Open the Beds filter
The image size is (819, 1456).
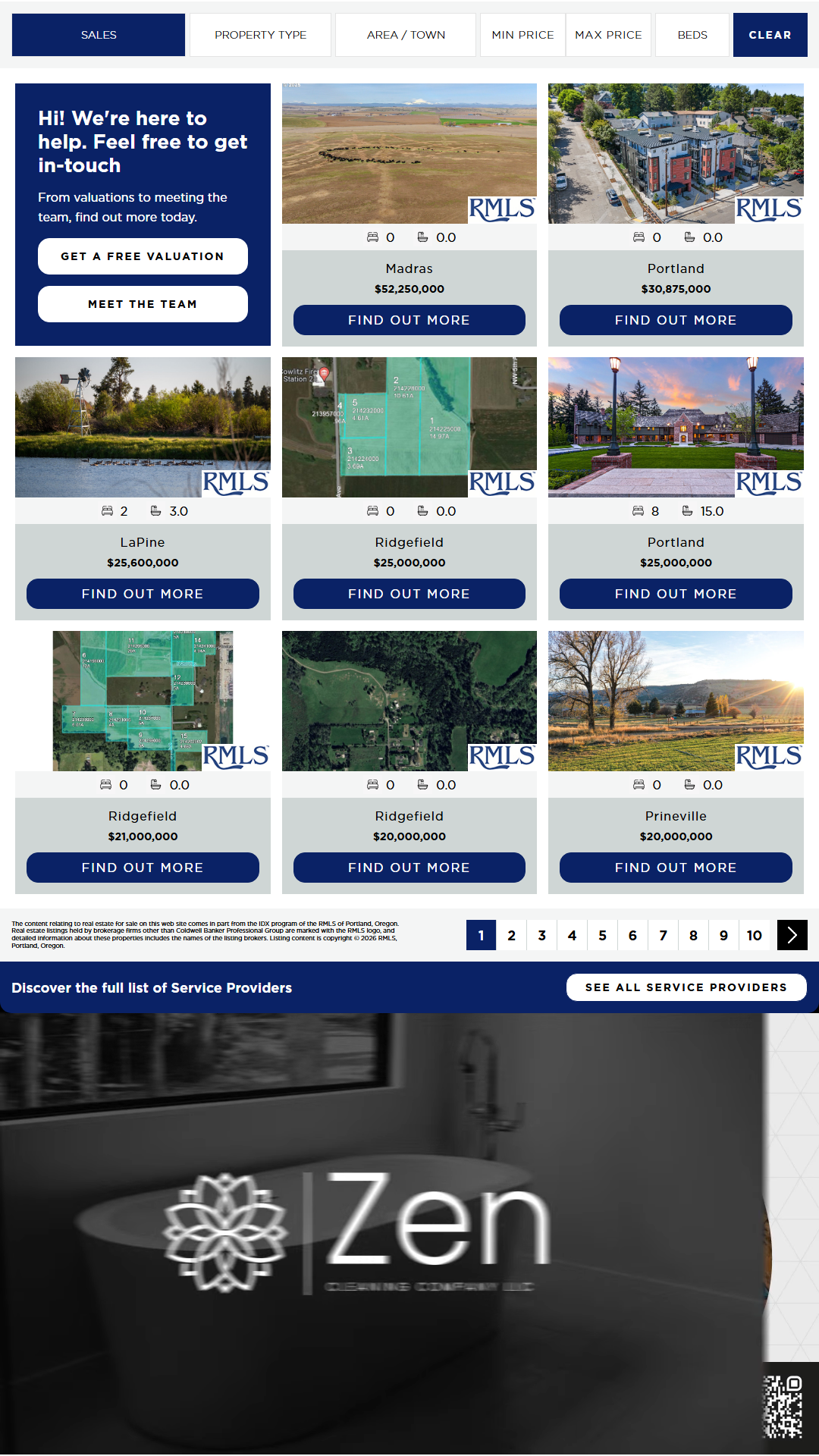tap(692, 35)
